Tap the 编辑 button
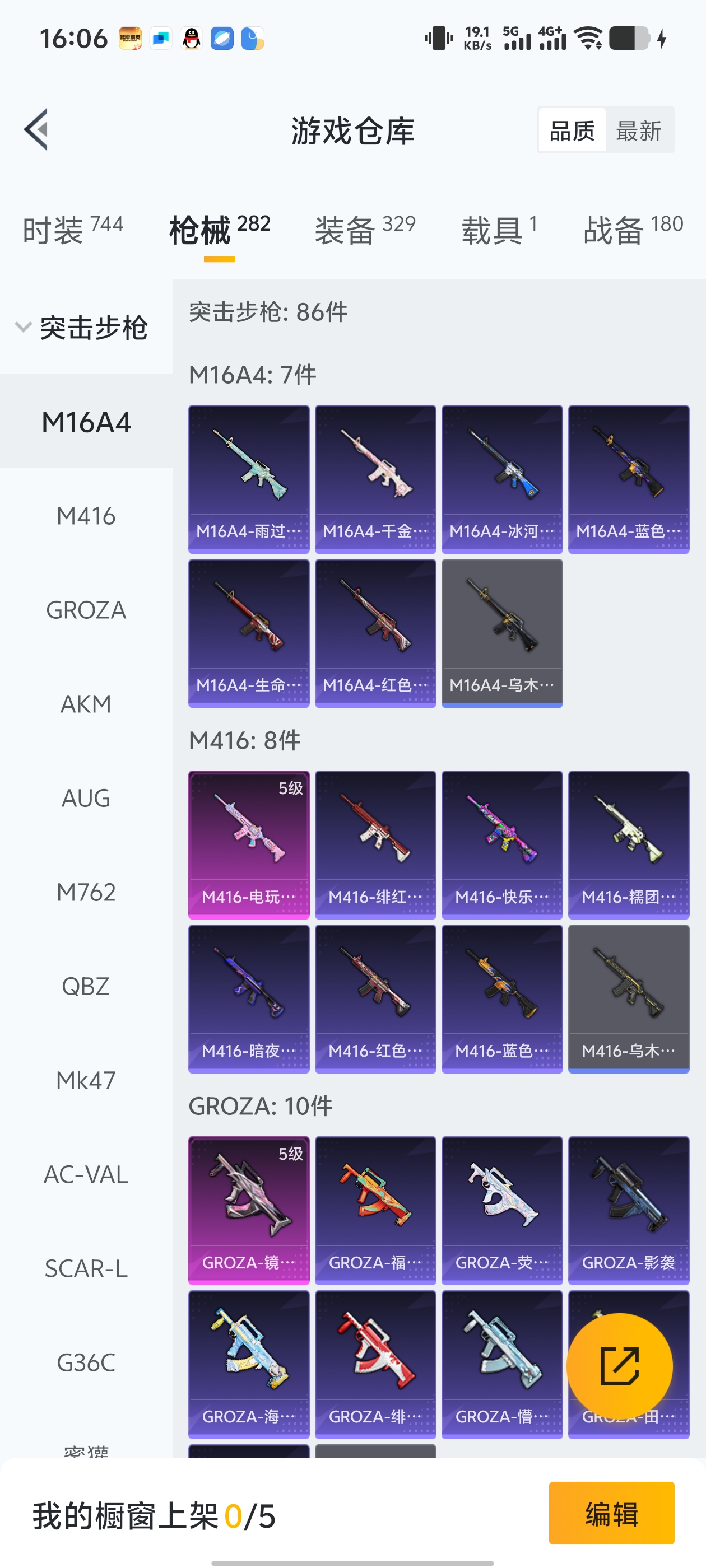This screenshot has height=1568, width=706. tap(611, 1513)
